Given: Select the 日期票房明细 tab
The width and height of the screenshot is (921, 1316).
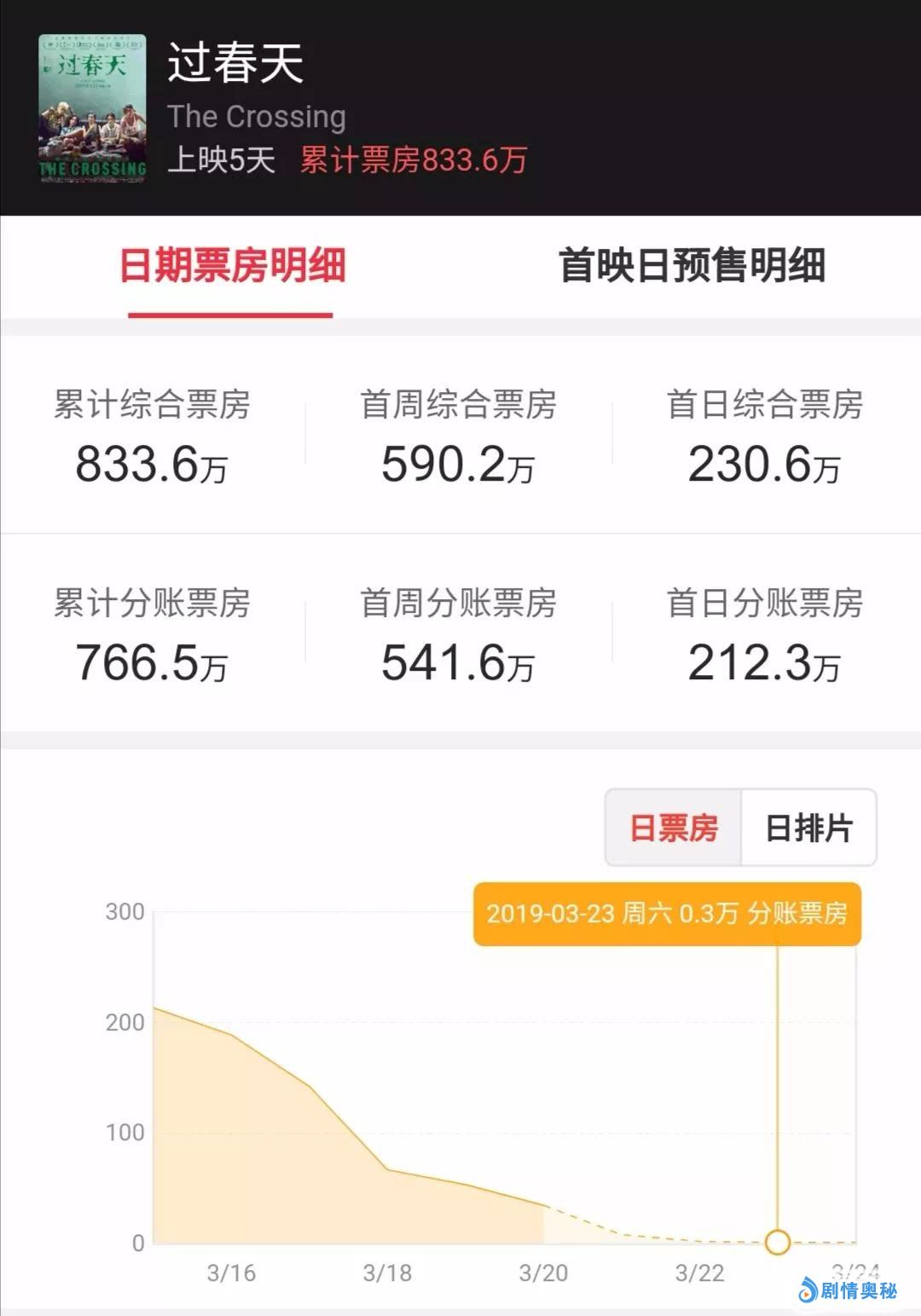Looking at the screenshot, I should [x=232, y=265].
